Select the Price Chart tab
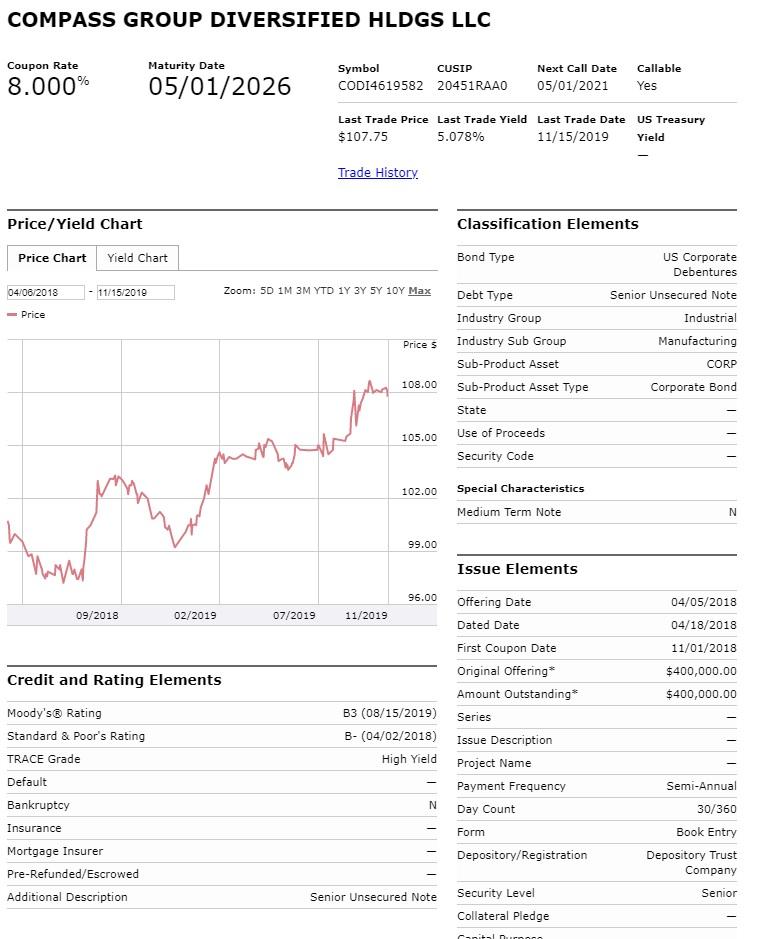 (50, 258)
